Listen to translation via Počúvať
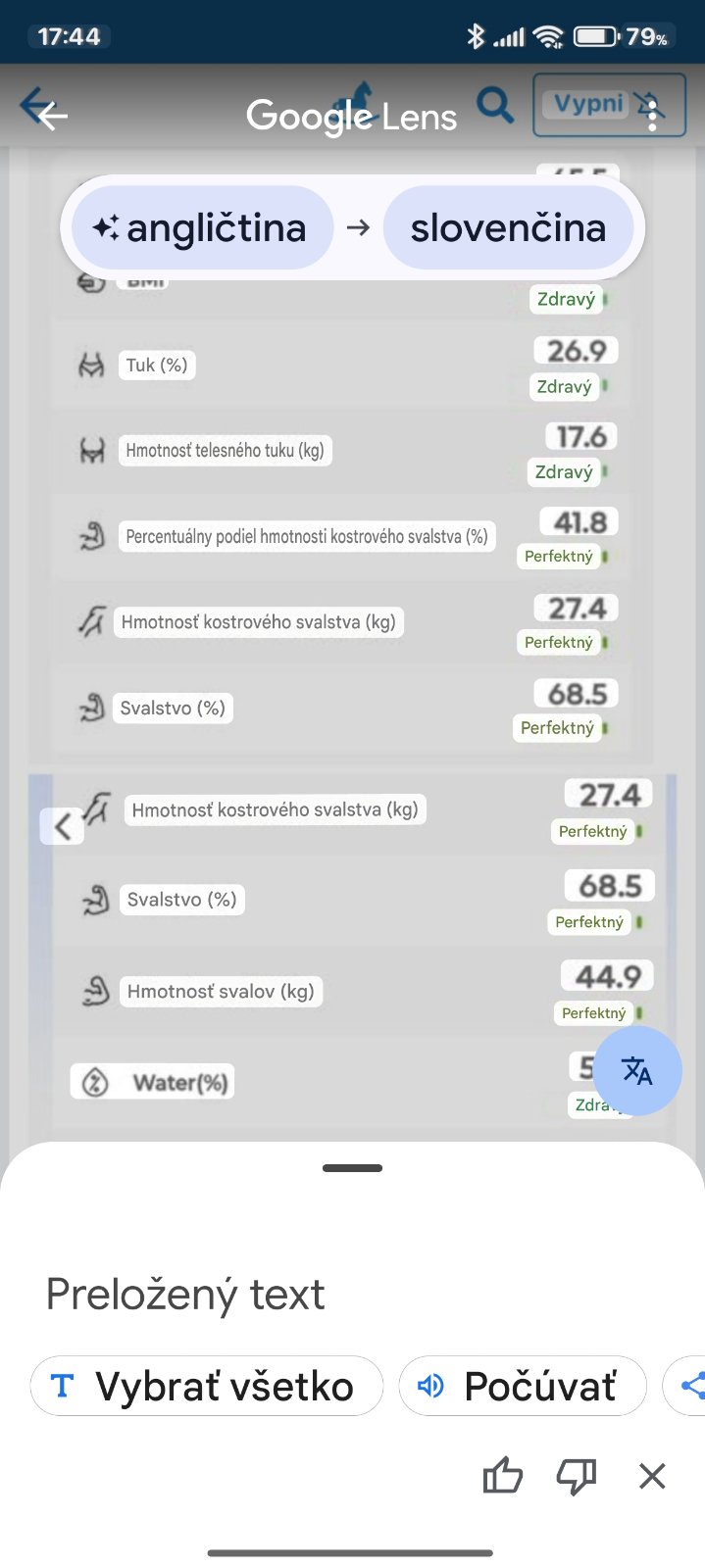This screenshot has width=705, height=1568. coord(522,1386)
